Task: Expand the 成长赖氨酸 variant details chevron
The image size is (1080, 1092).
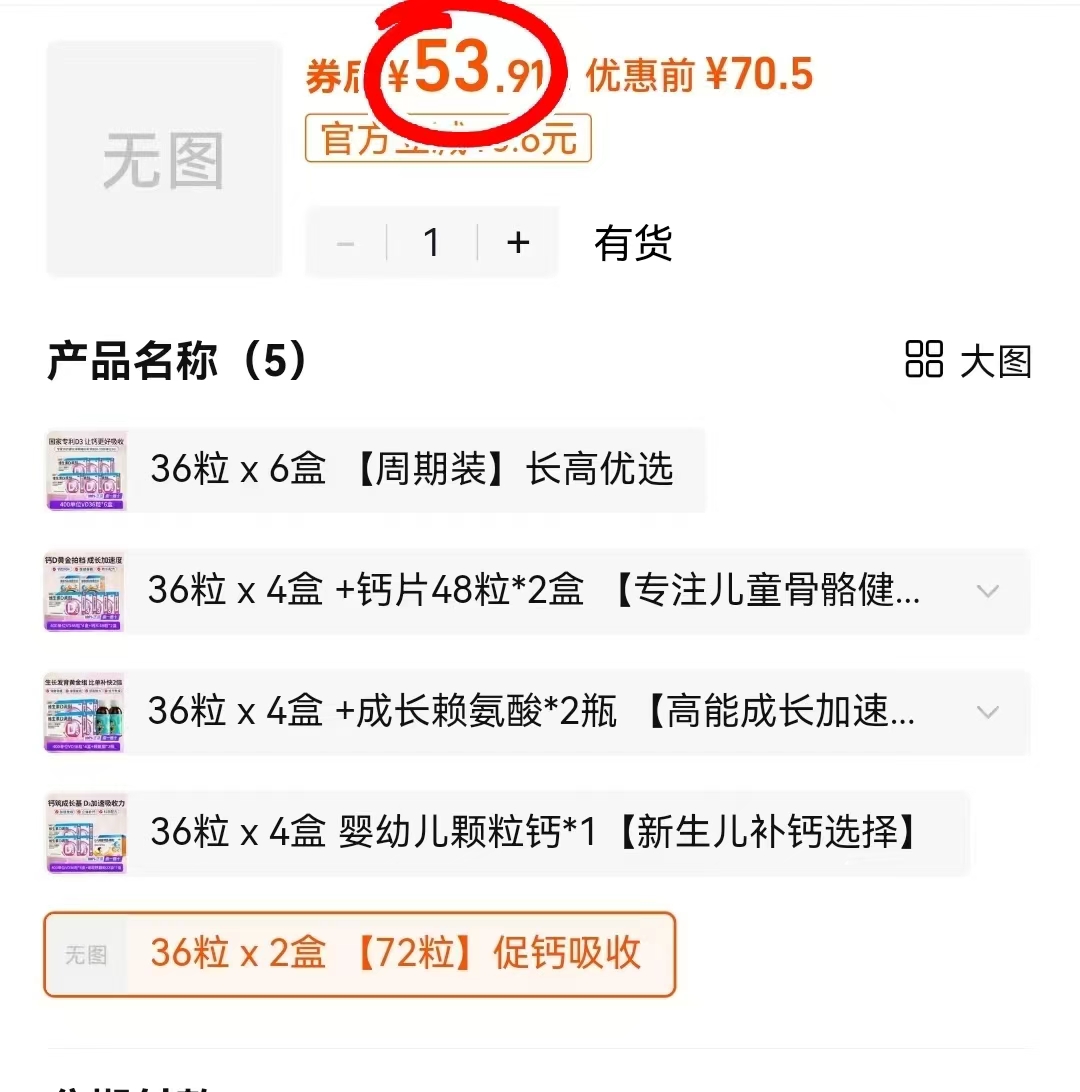Action: pos(988,713)
